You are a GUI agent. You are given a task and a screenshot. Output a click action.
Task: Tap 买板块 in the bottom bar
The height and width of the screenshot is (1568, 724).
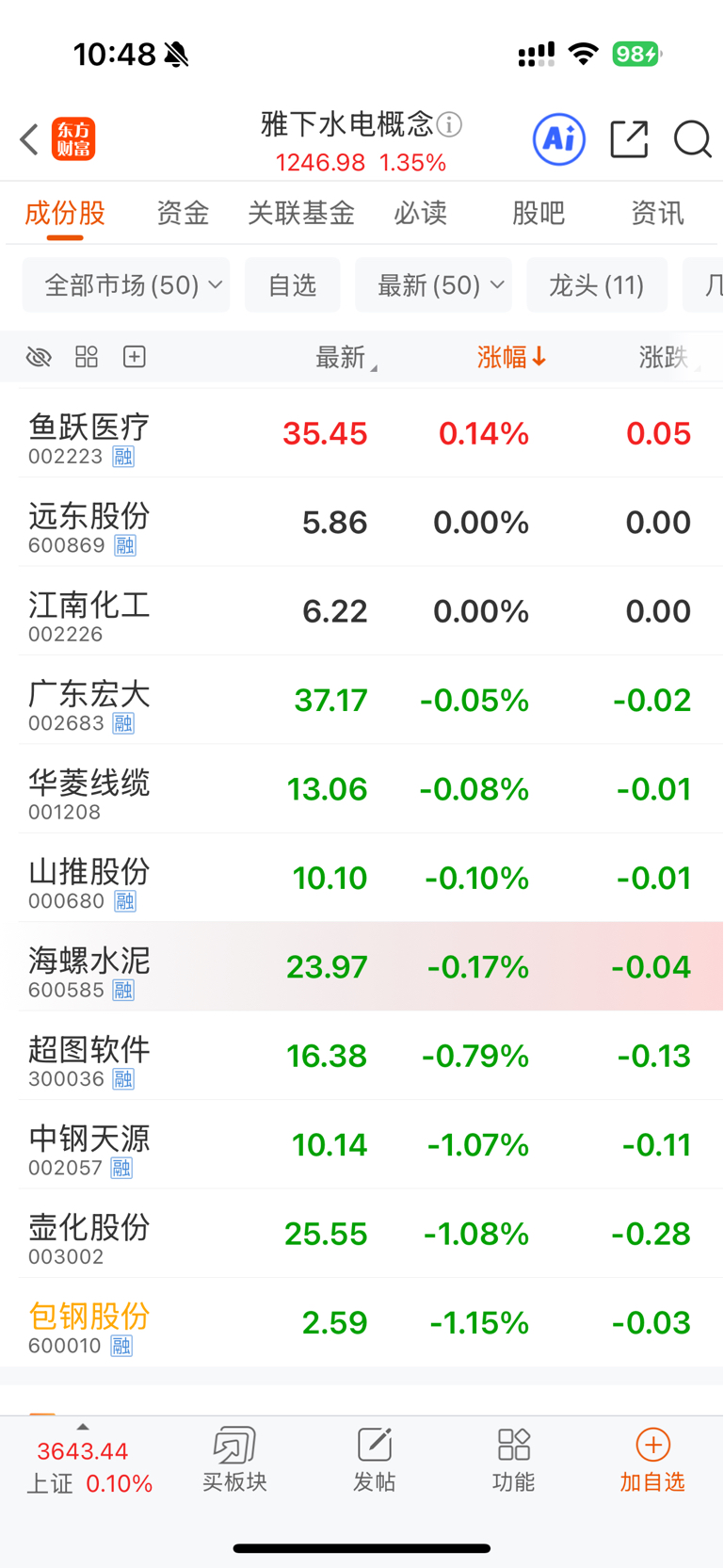tap(234, 1459)
